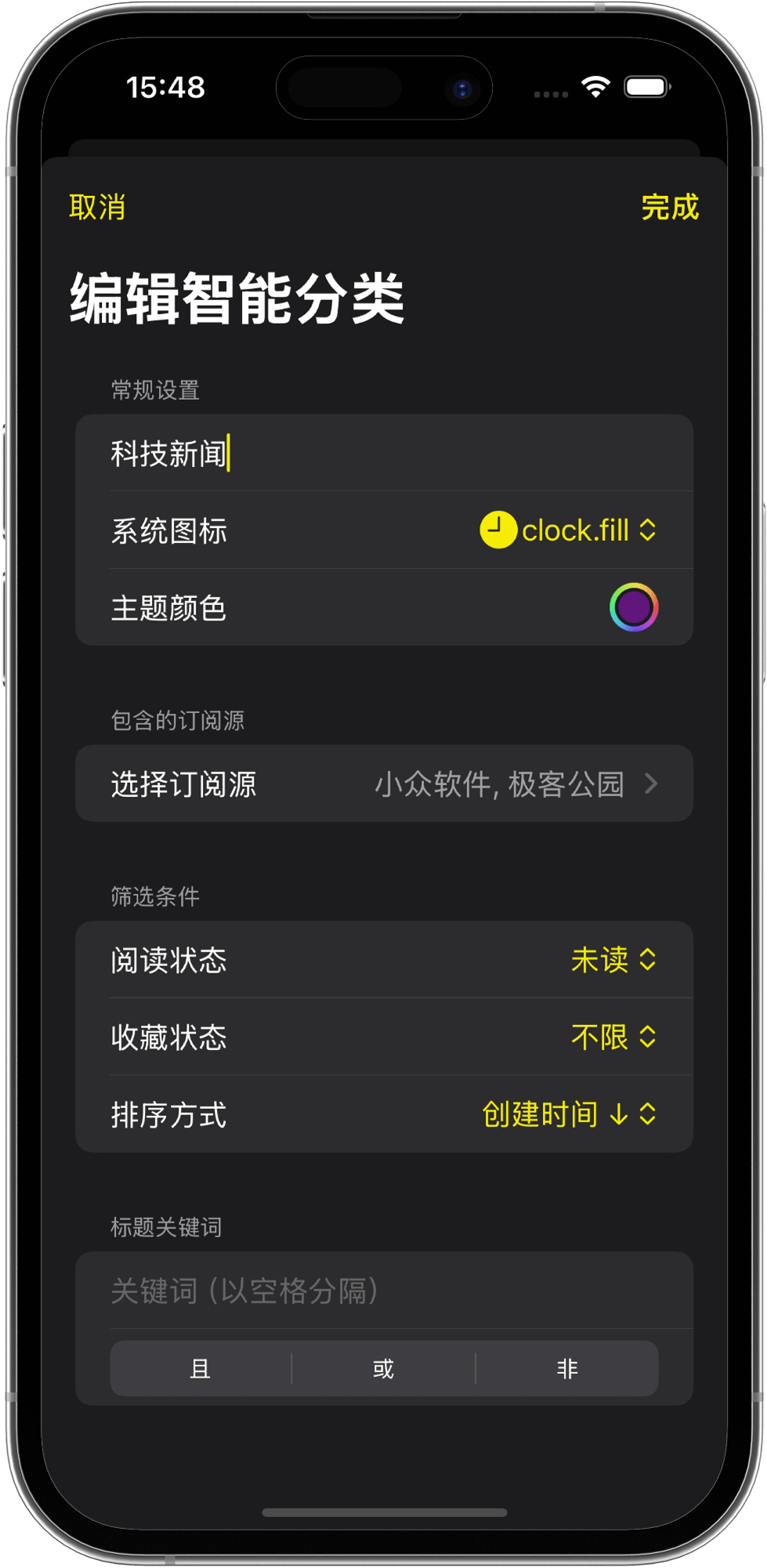This screenshot has width=767, height=1568.
Task: Select the 非 segment
Action: tap(566, 1369)
